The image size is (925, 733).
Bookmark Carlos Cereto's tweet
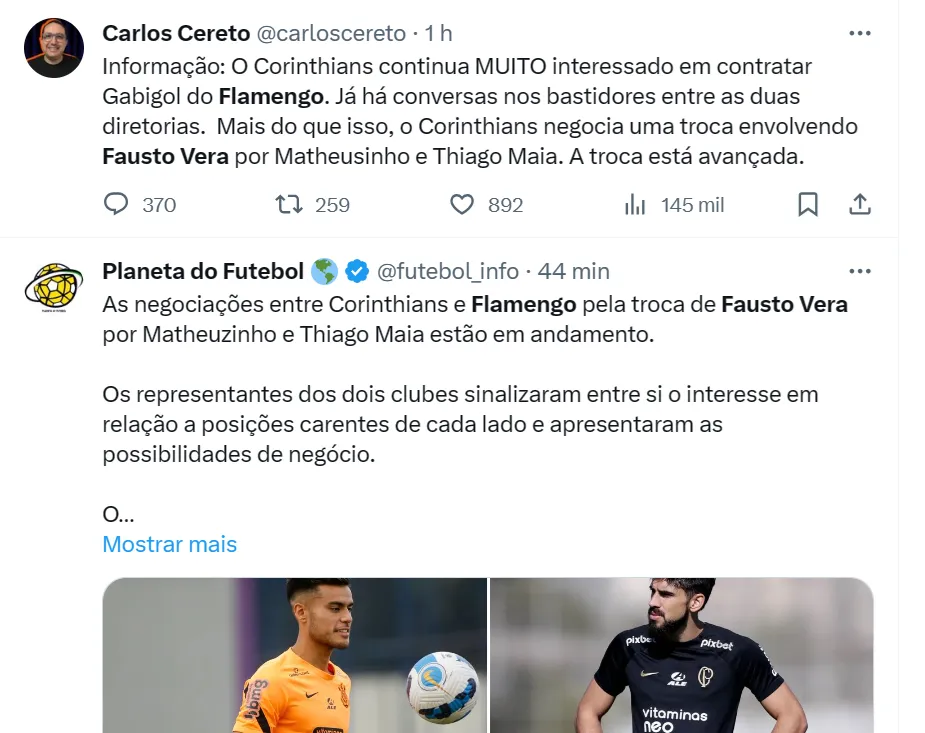click(808, 205)
